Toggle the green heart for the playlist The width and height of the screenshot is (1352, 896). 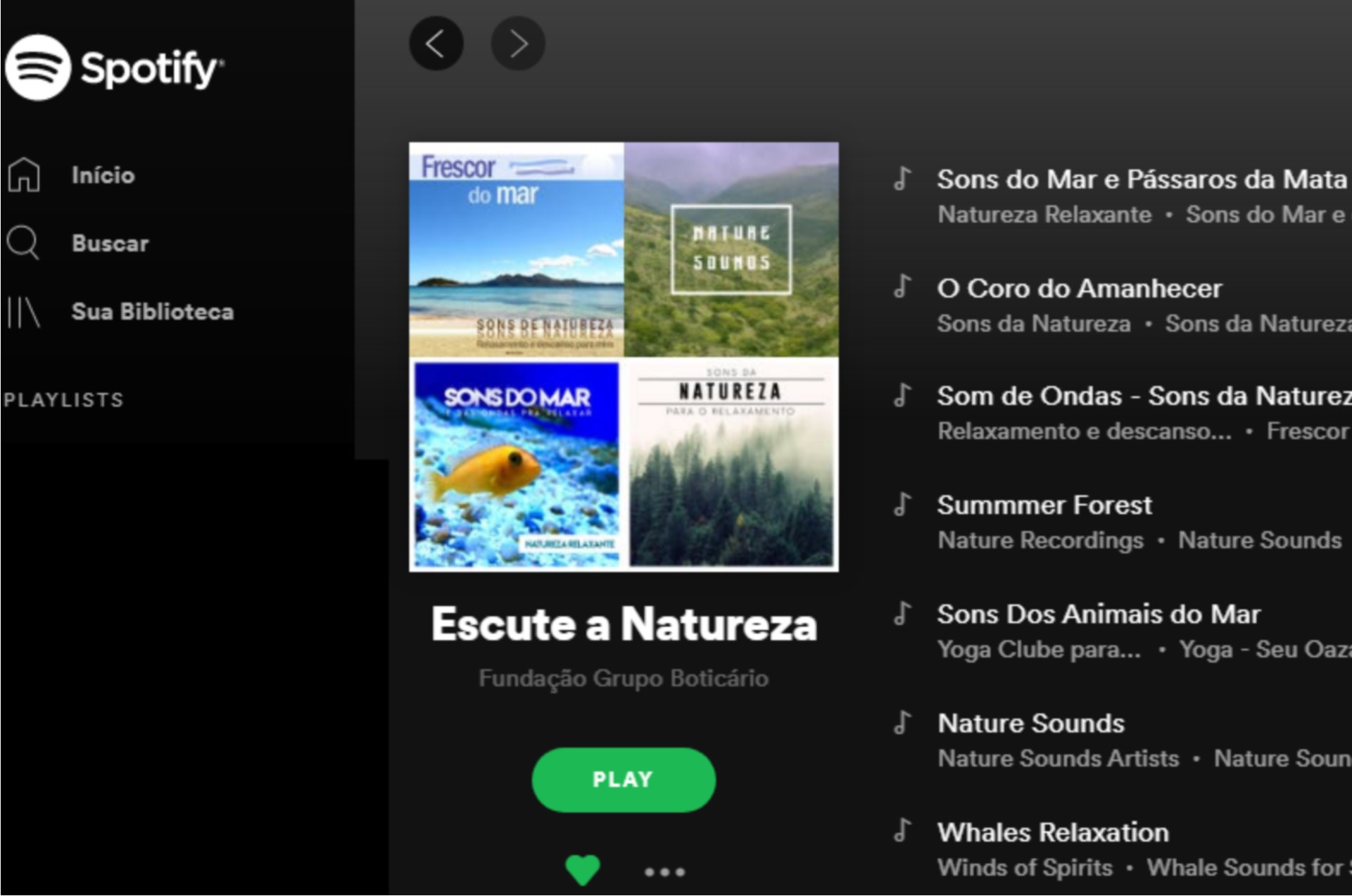[583, 870]
